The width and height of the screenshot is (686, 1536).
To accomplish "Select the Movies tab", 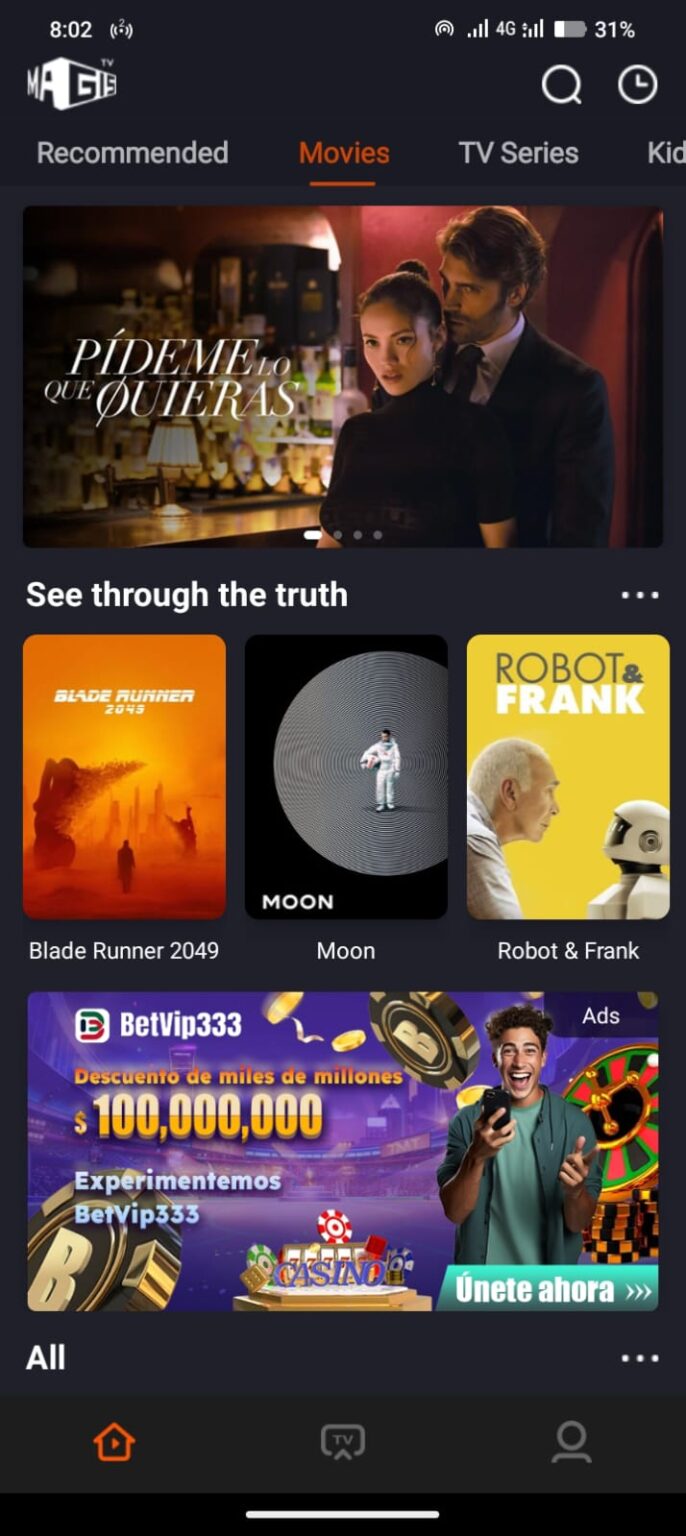I will pos(344,153).
